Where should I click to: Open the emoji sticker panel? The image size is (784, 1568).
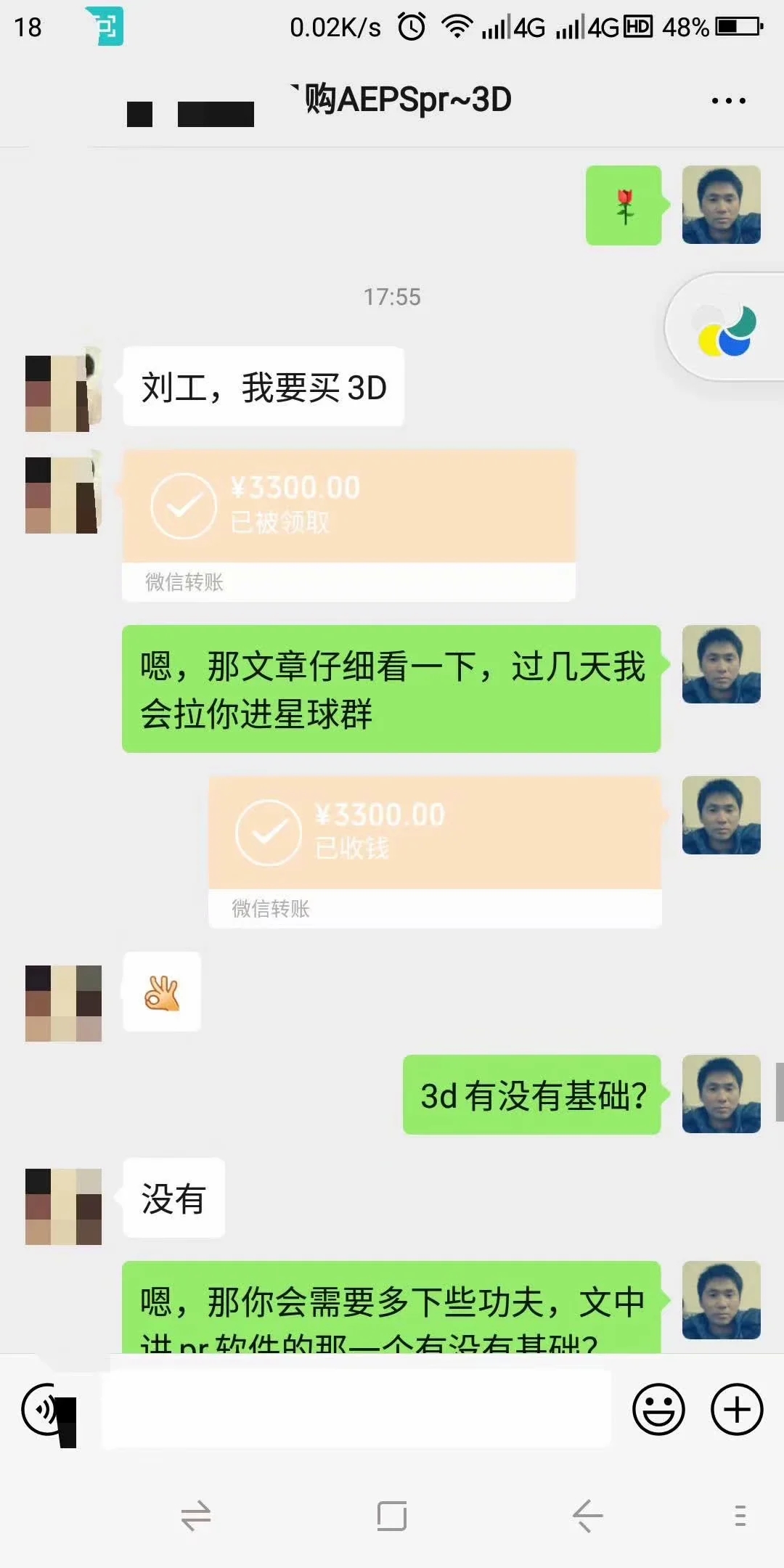click(658, 1410)
